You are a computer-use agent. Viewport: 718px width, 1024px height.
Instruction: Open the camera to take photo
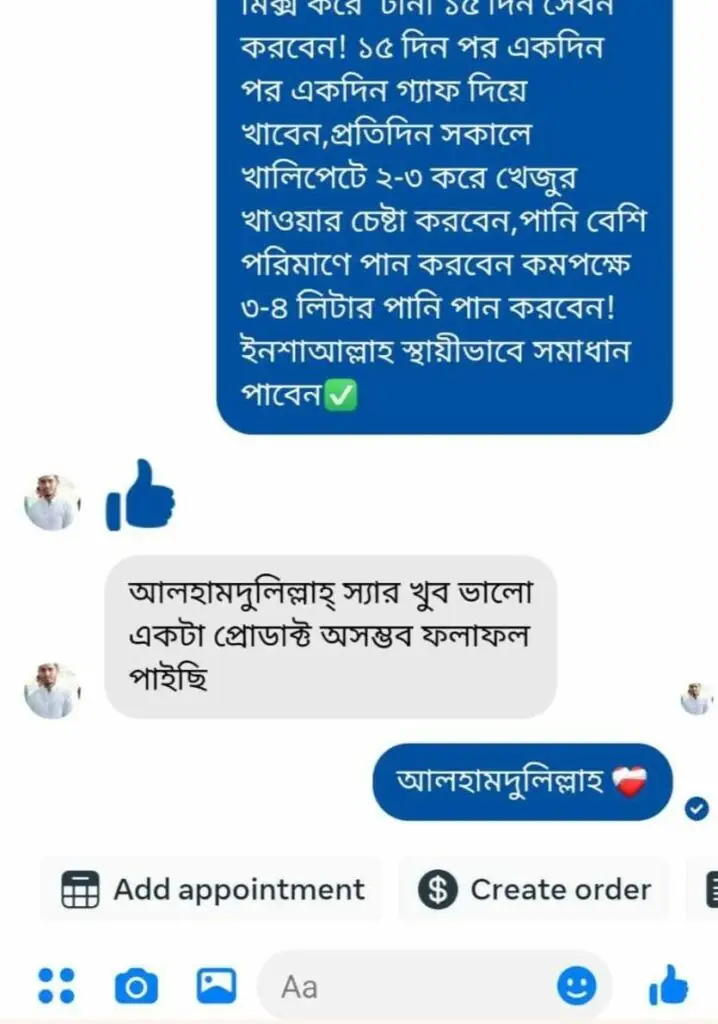pos(136,986)
